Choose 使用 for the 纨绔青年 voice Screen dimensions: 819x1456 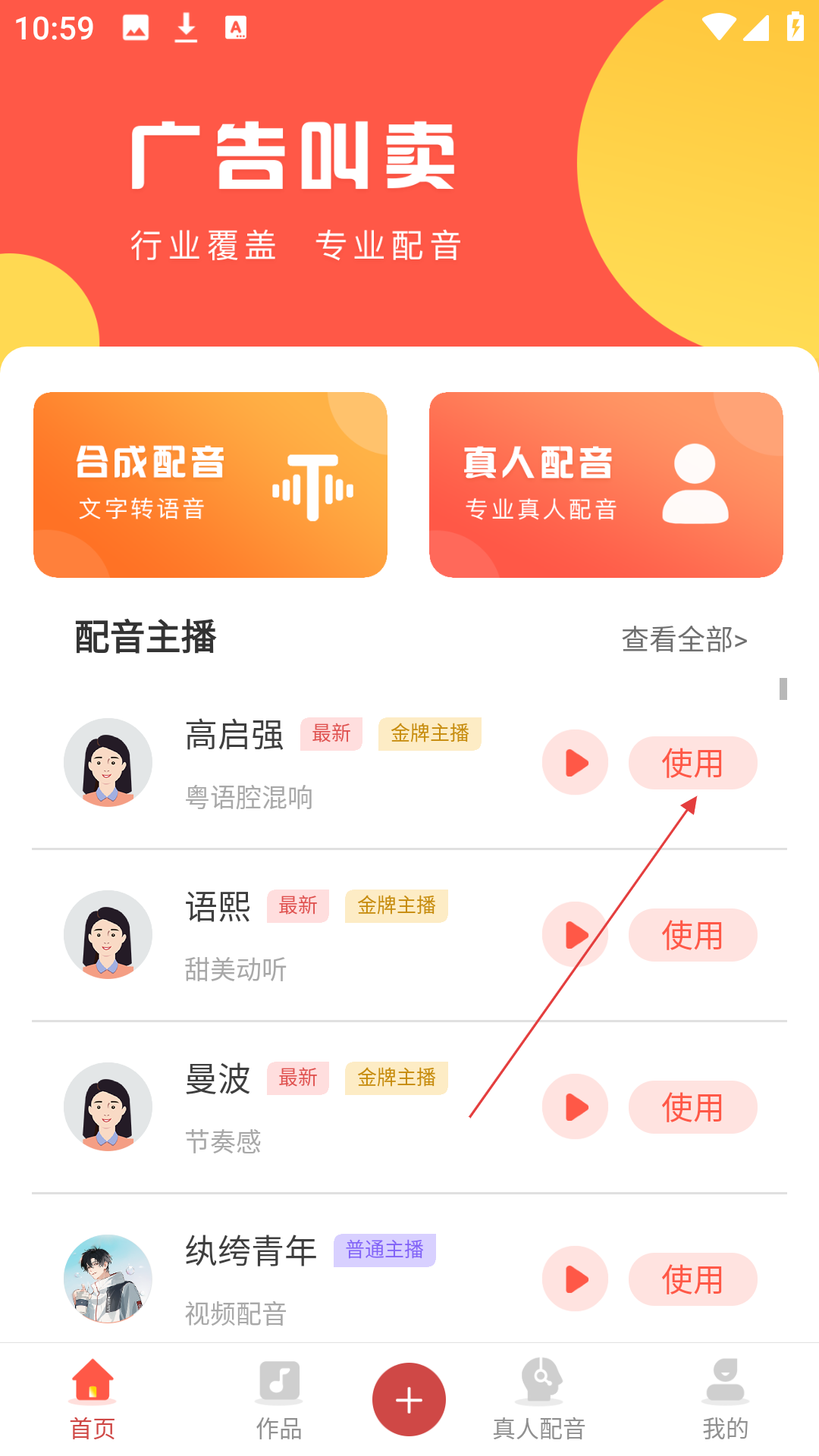click(692, 1279)
